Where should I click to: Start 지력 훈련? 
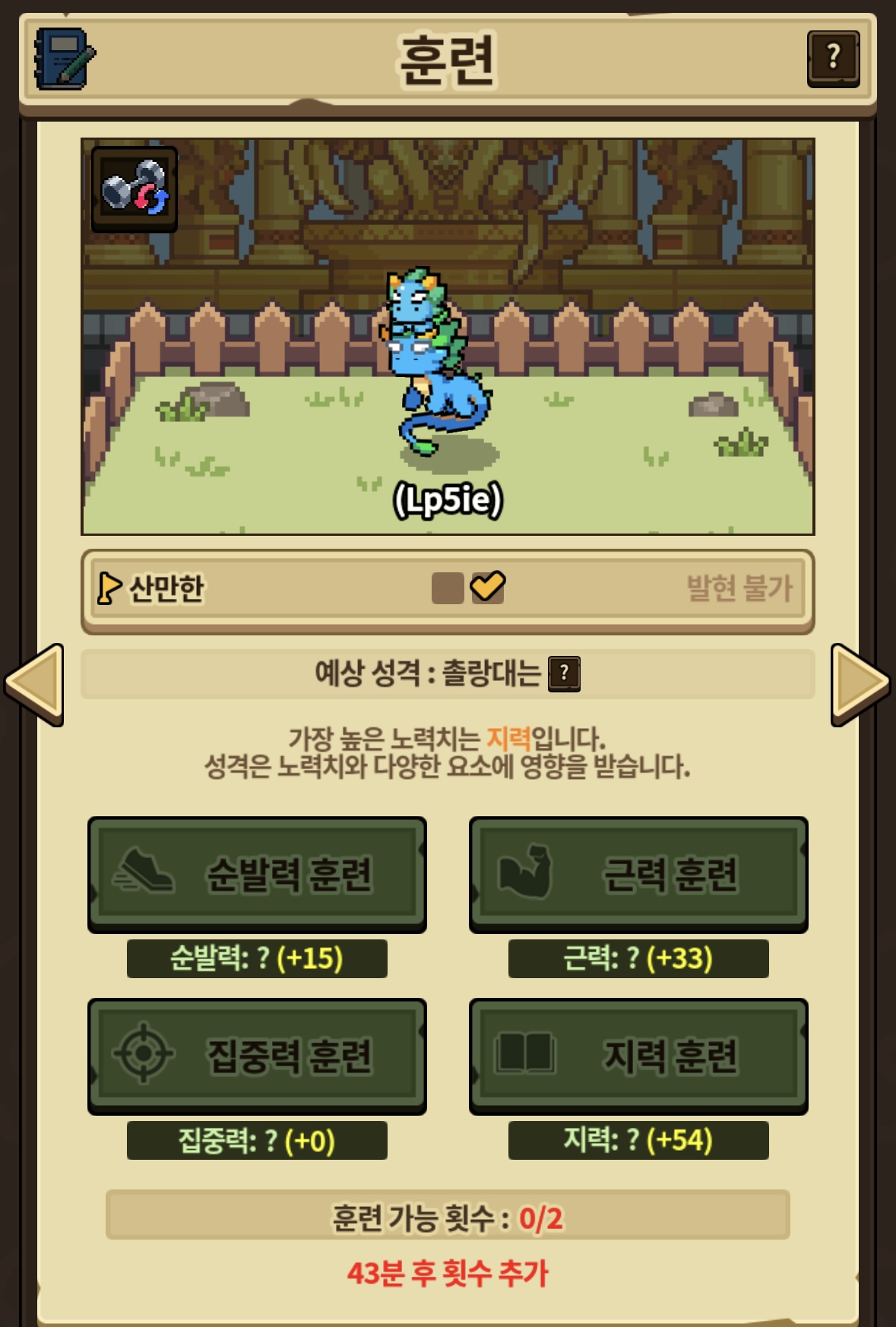pos(638,1056)
